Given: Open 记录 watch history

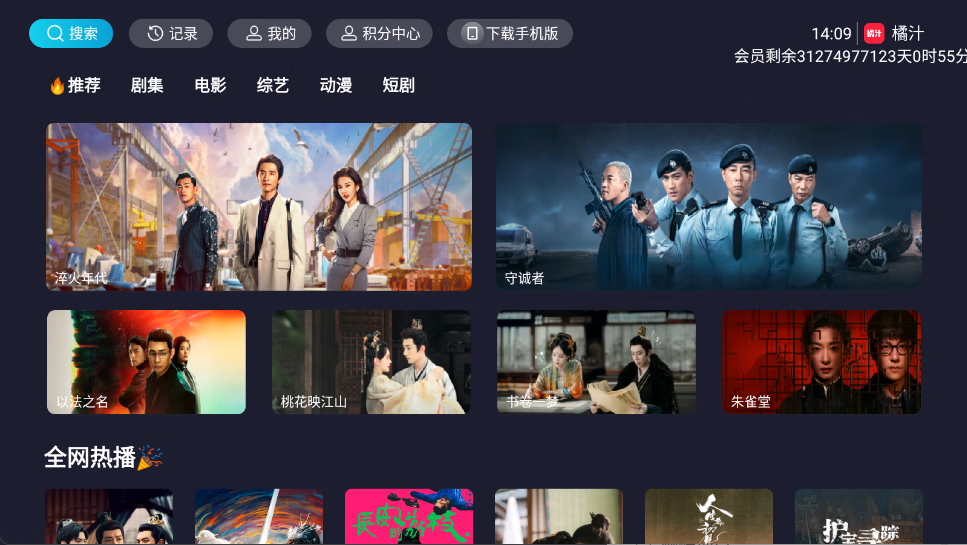Looking at the screenshot, I should point(171,33).
